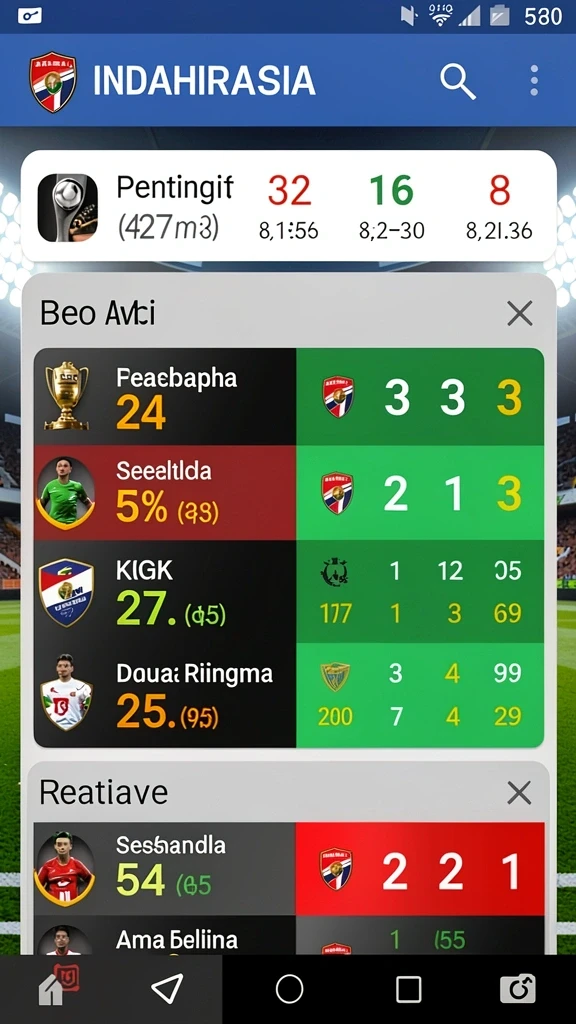Tap the system home circle
Image resolution: width=576 pixels, height=1024 pixels.
click(289, 989)
